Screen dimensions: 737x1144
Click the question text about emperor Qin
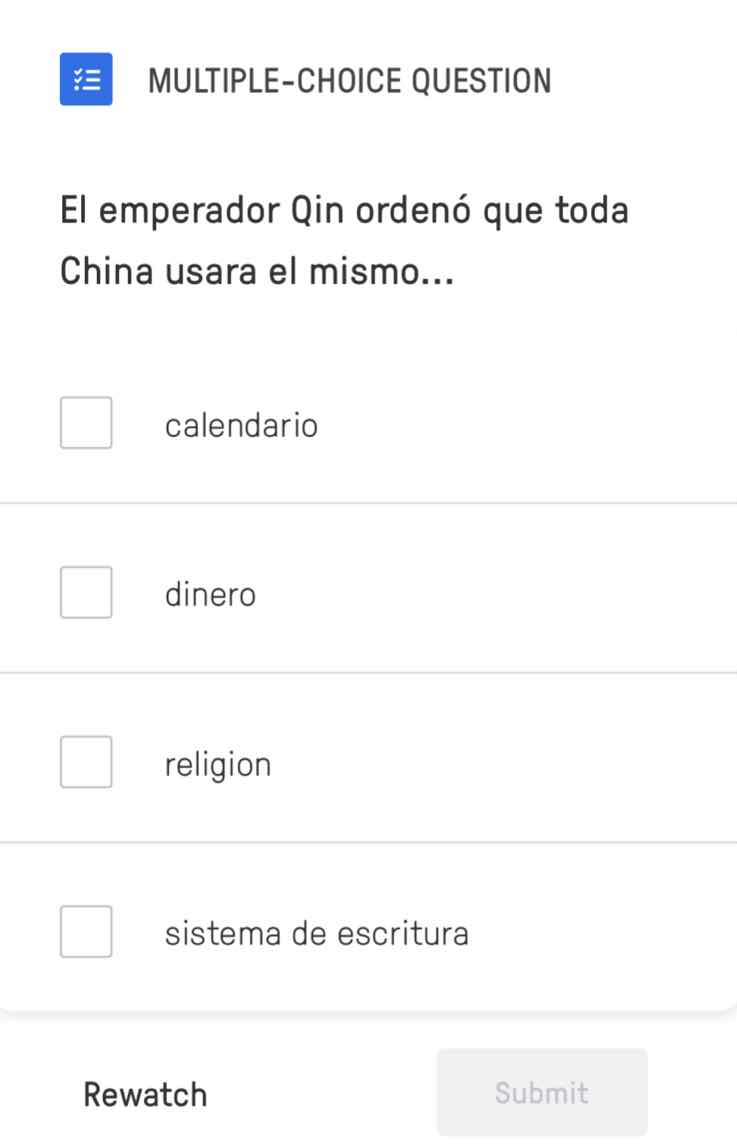coord(345,240)
